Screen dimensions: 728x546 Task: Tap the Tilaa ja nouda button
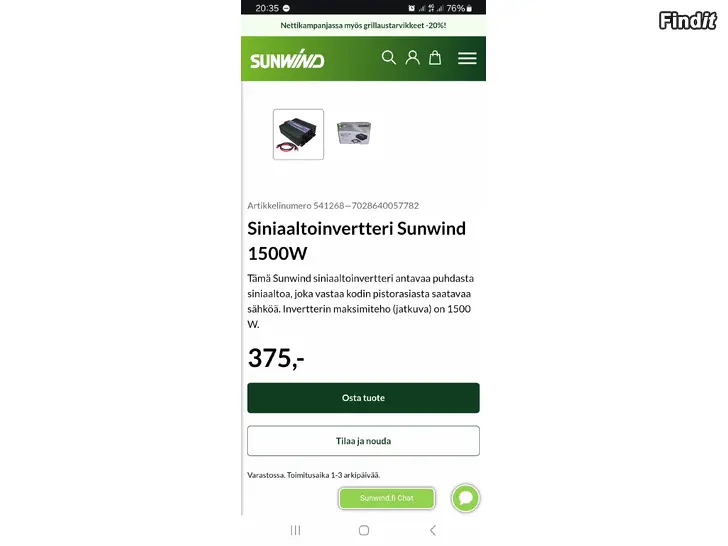pos(363,441)
